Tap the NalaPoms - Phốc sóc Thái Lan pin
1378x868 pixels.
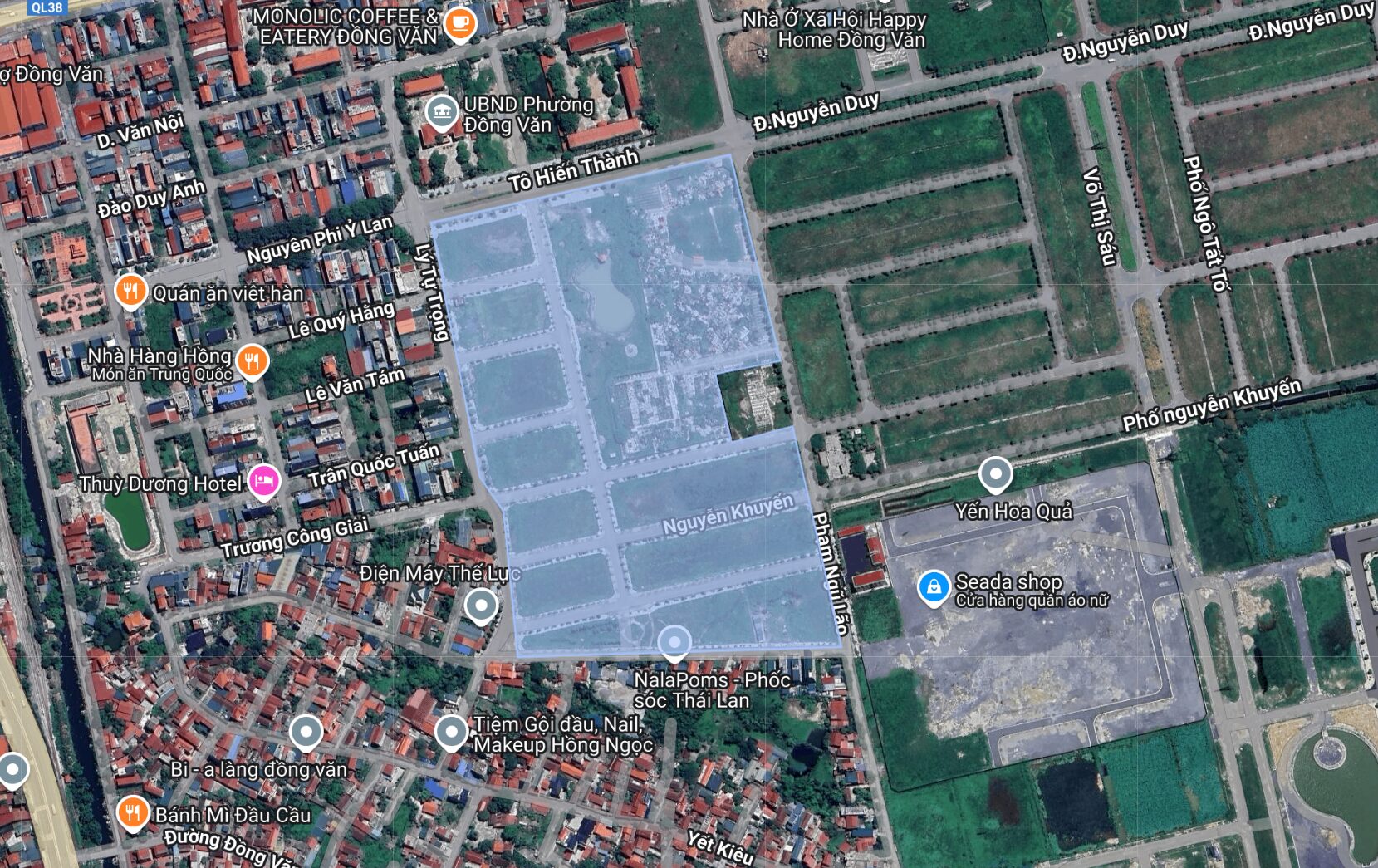point(674,642)
